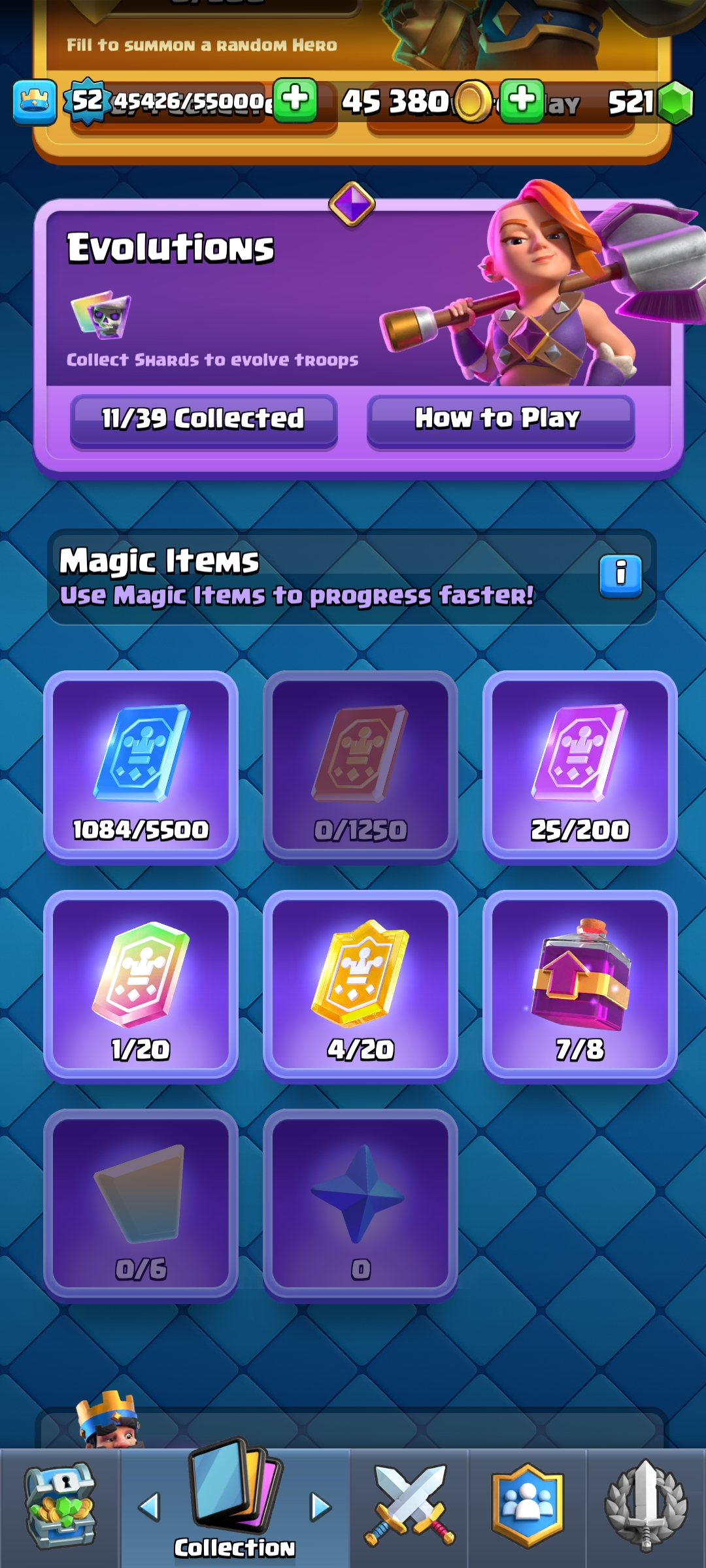The image size is (706, 1568).
Task: Open the blue crown King level icon
Action: tap(34, 102)
